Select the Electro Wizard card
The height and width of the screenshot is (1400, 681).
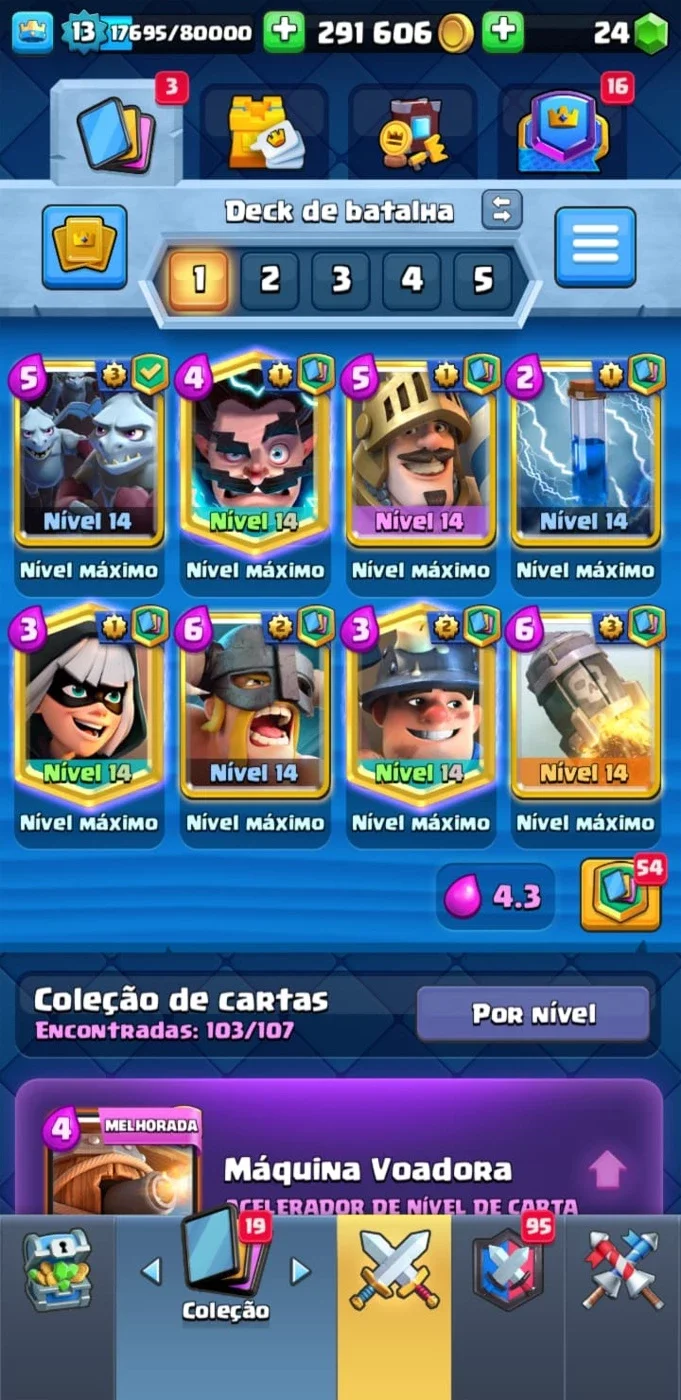[x=255, y=456]
